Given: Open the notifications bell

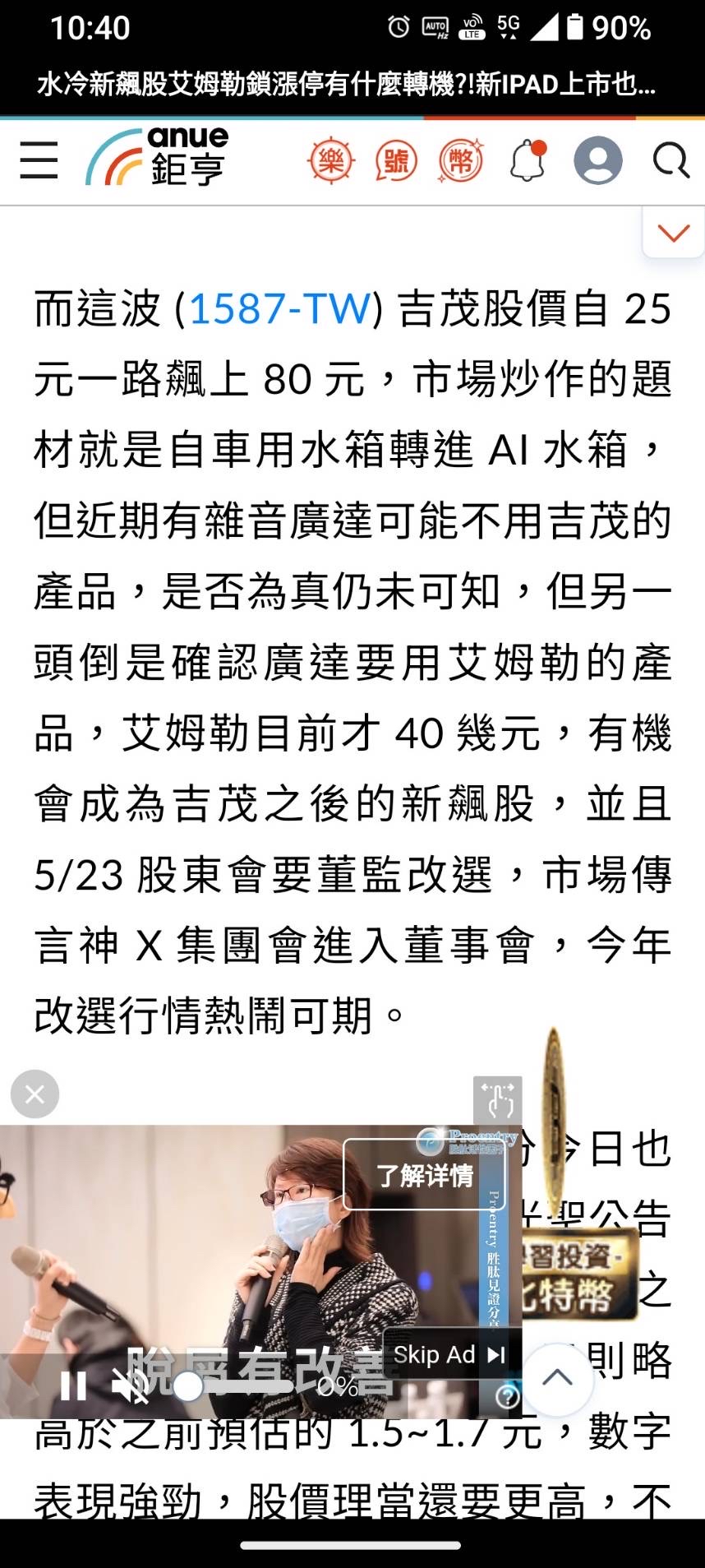Looking at the screenshot, I should coord(528,160).
